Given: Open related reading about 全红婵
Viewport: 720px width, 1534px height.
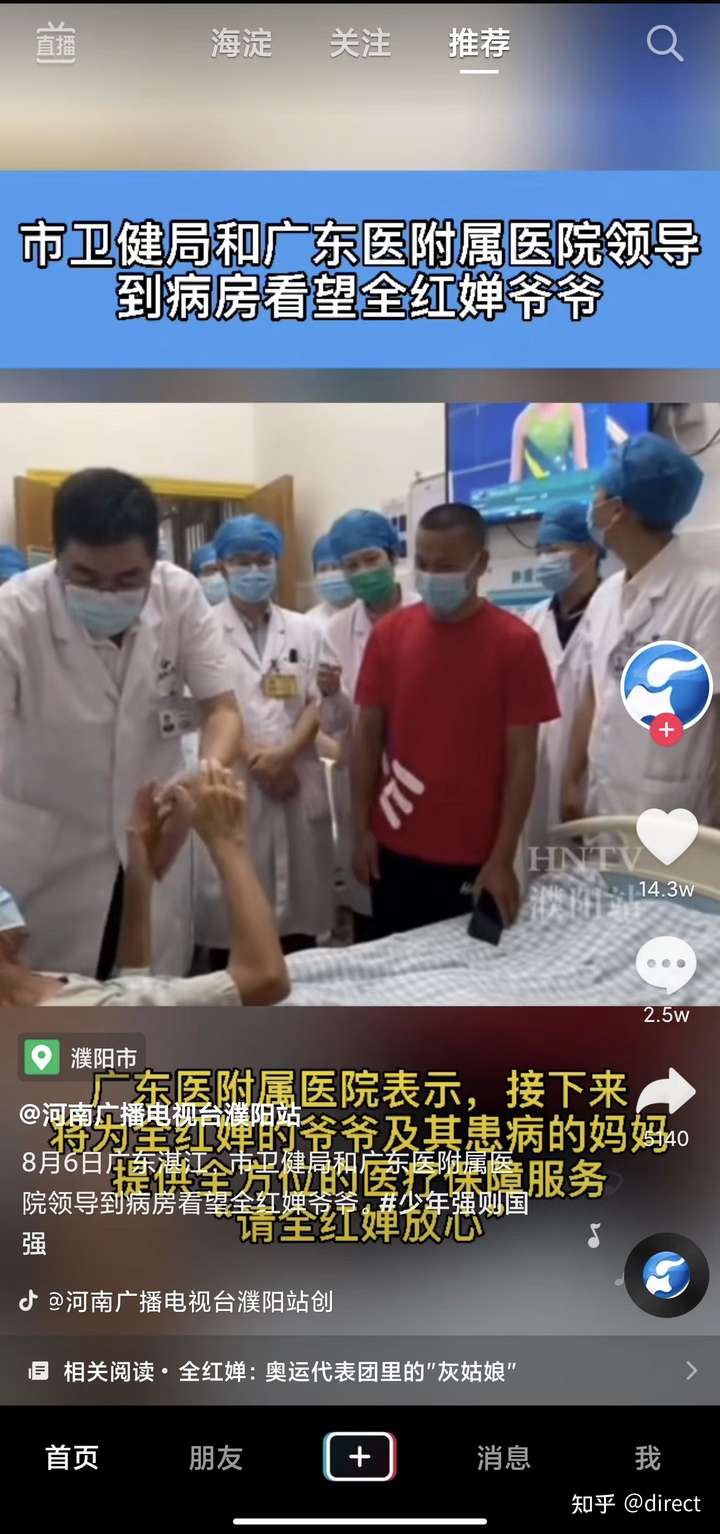Looking at the screenshot, I should 360,1371.
